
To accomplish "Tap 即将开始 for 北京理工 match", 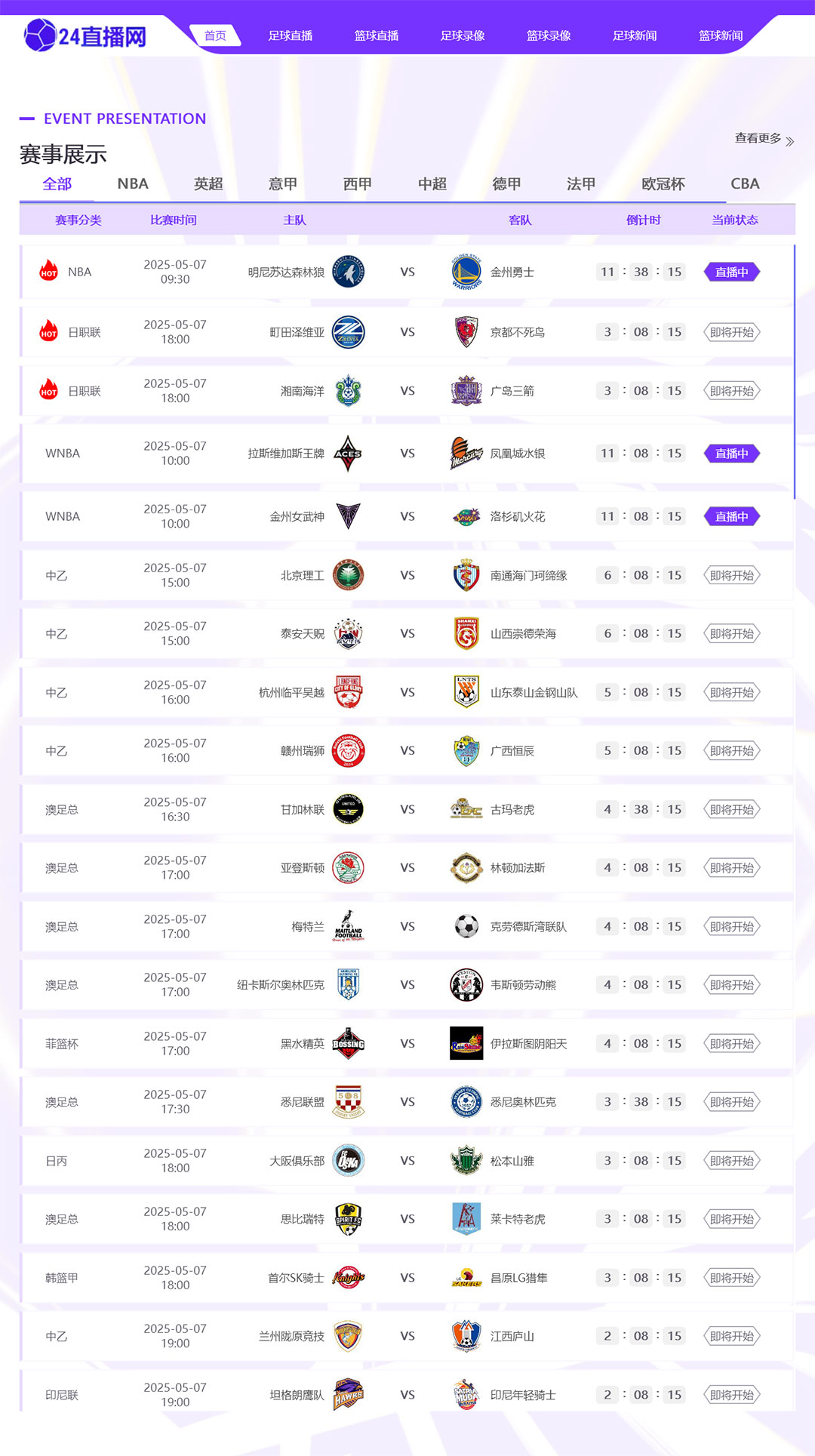I will (x=731, y=575).
